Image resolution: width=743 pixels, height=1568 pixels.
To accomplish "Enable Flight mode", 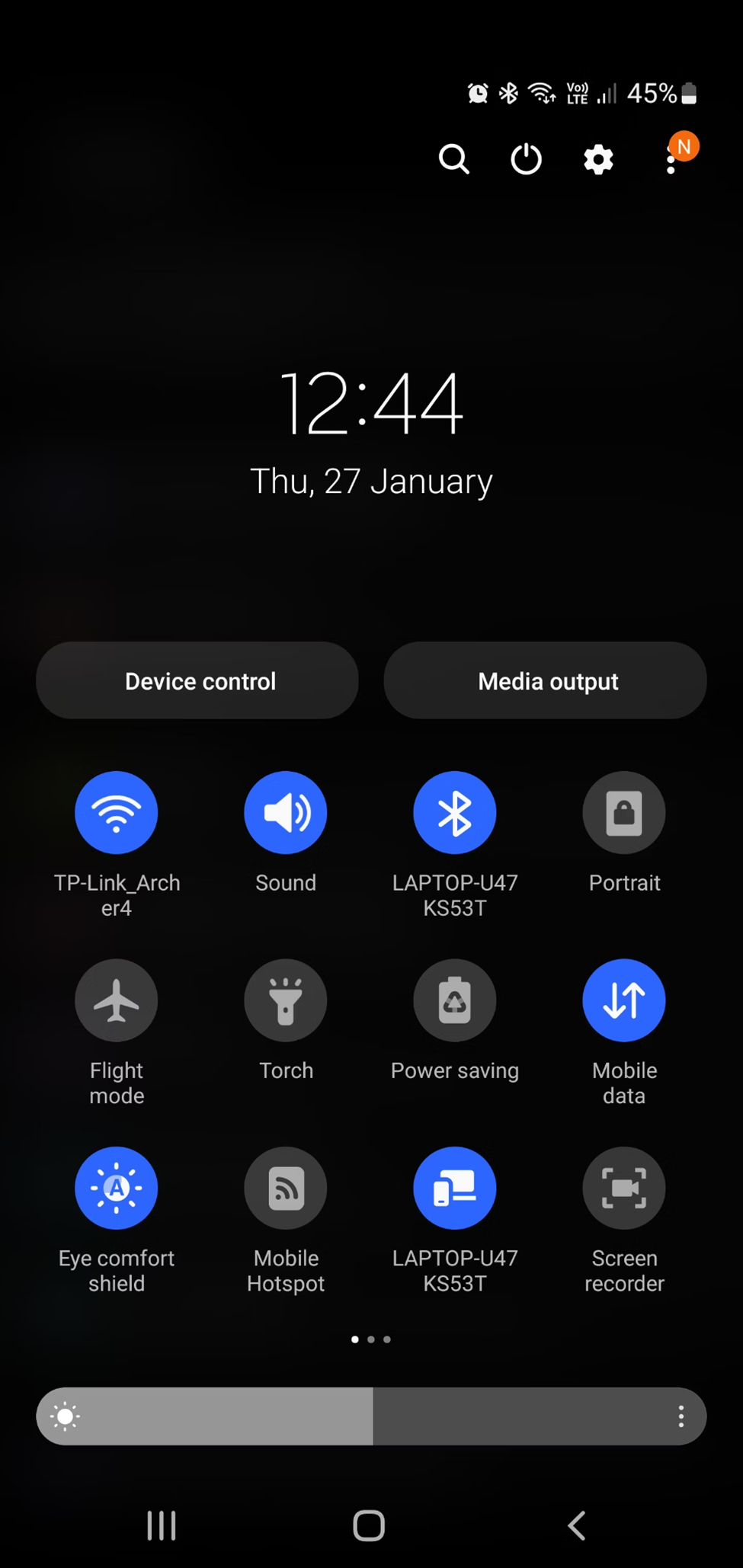I will (x=117, y=1000).
